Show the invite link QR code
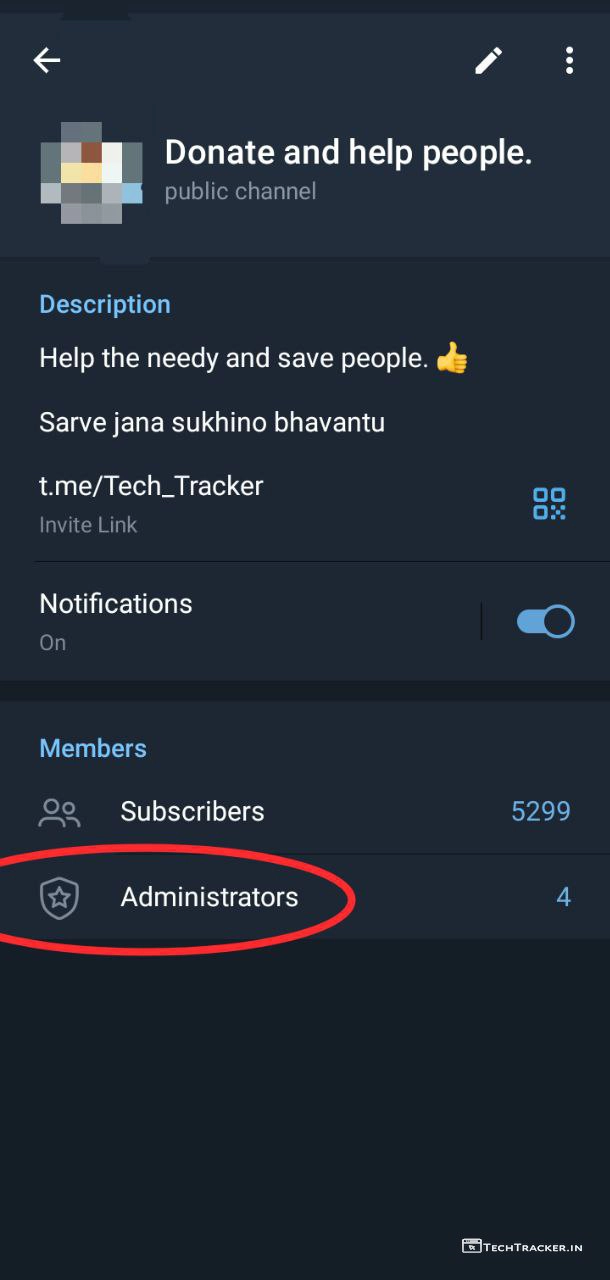This screenshot has width=610, height=1280. 549,504
